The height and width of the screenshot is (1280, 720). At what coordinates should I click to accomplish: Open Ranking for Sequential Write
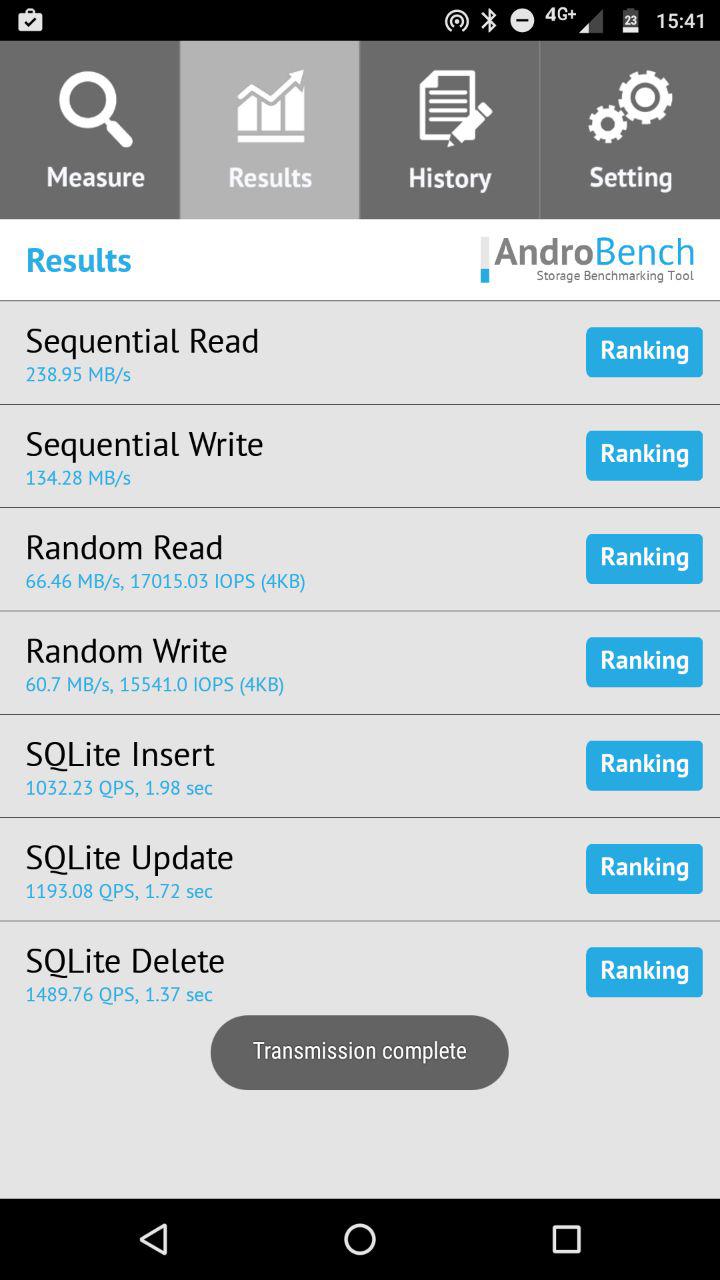(644, 455)
